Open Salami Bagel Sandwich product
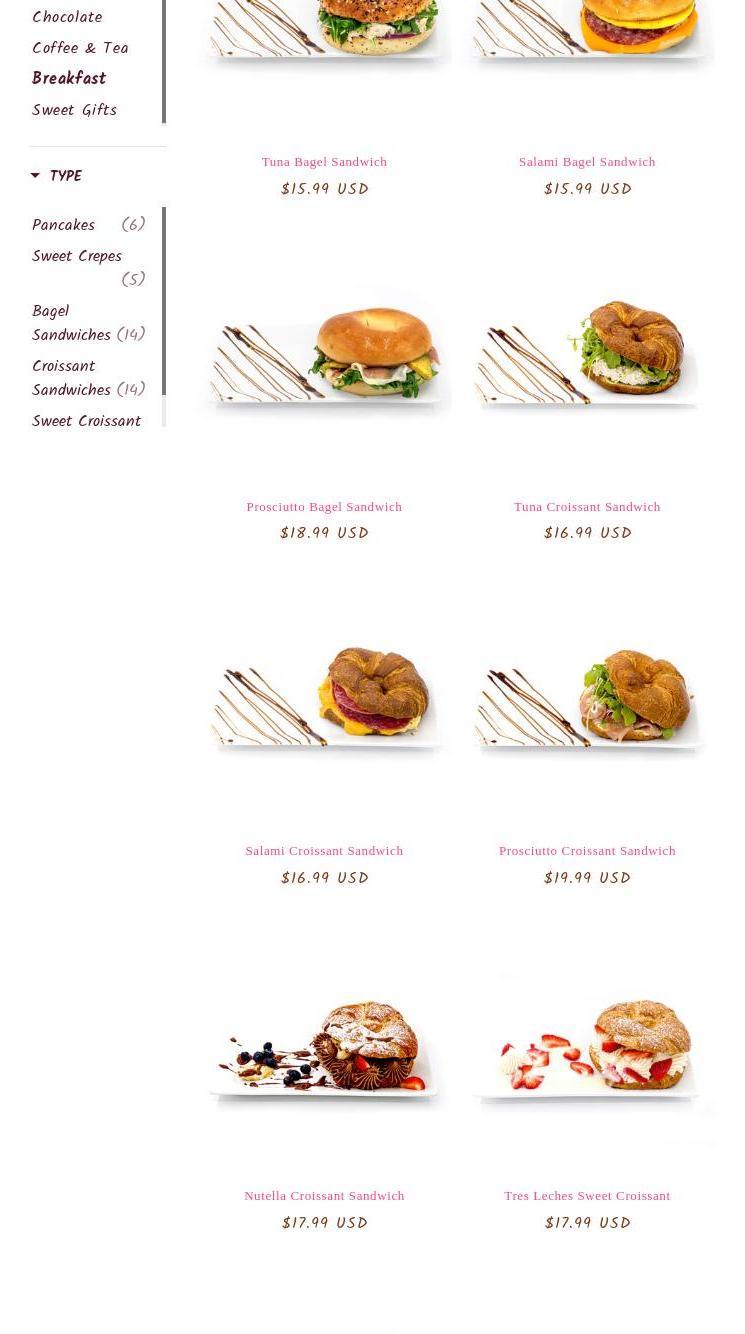This screenshot has width=745, height=1334. click(x=587, y=162)
